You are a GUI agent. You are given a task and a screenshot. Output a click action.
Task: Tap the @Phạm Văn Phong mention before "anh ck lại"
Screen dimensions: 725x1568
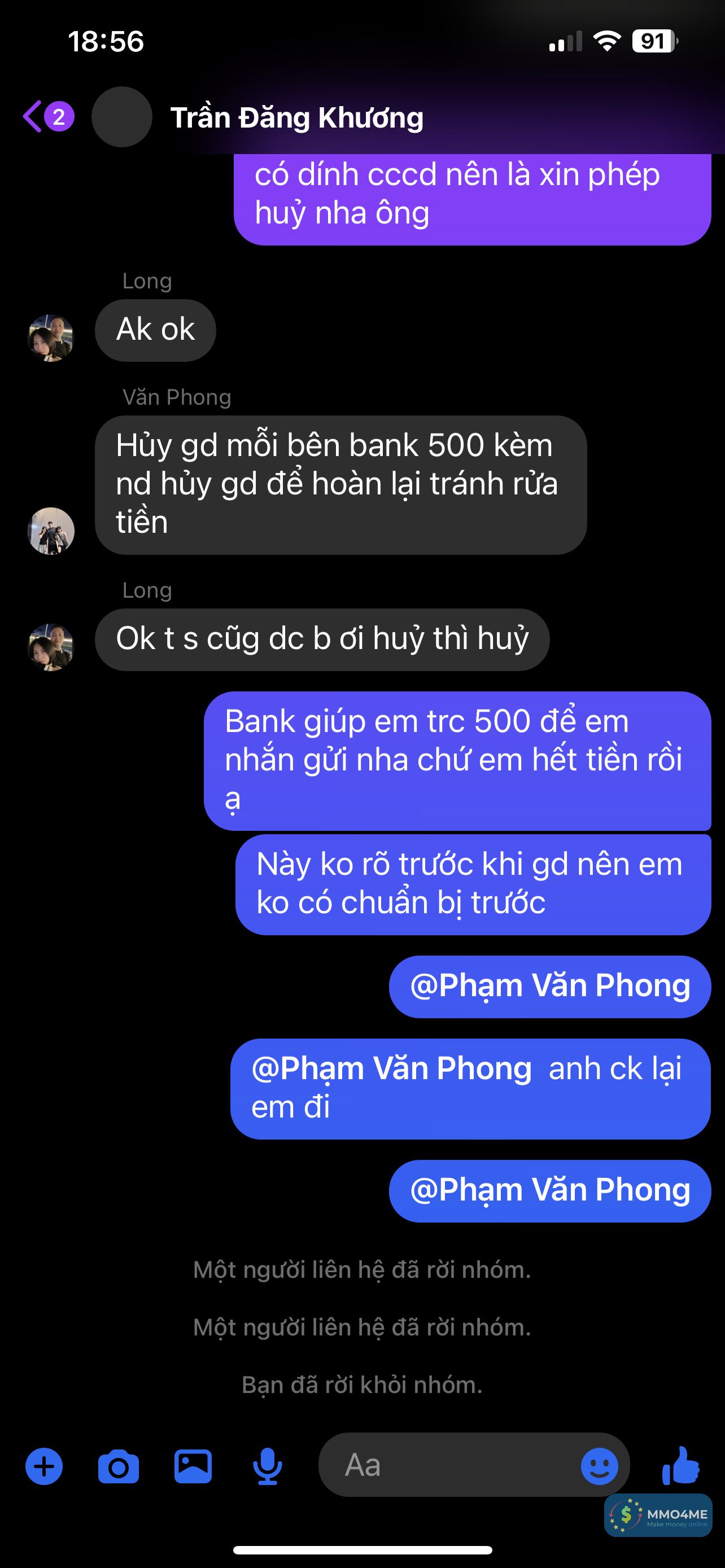click(x=392, y=1069)
